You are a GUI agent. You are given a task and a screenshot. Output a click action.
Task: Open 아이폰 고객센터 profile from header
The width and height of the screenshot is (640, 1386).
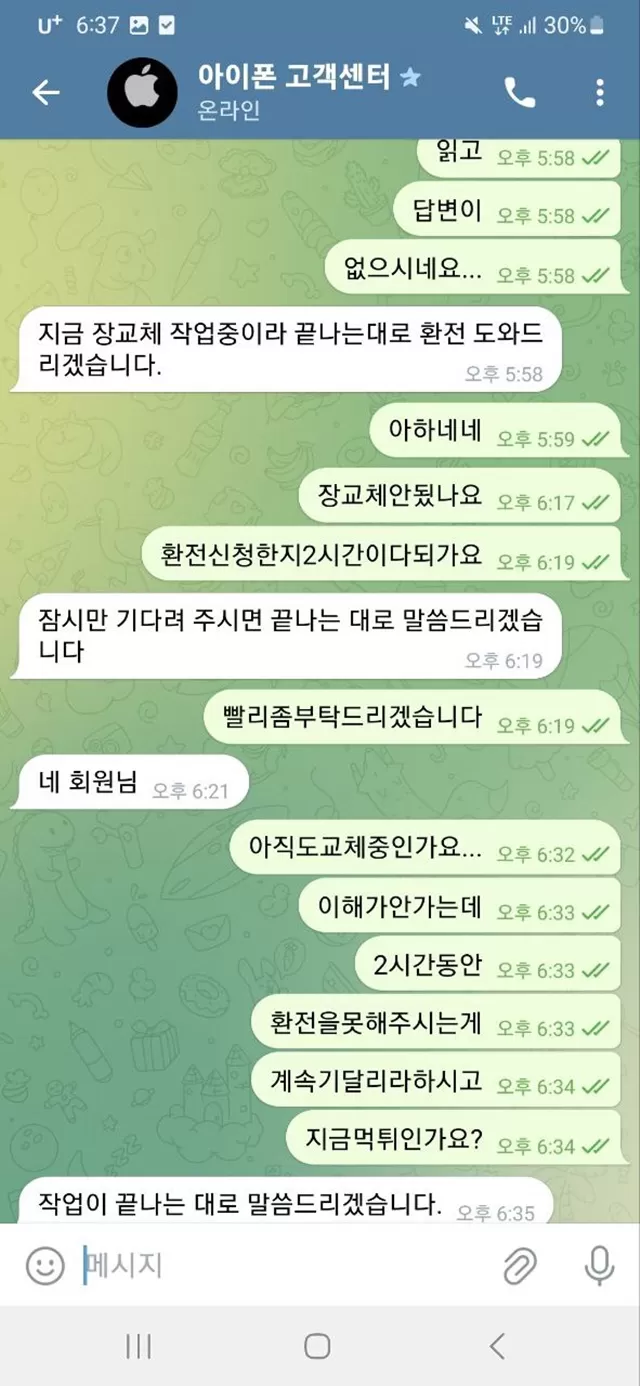(x=296, y=92)
